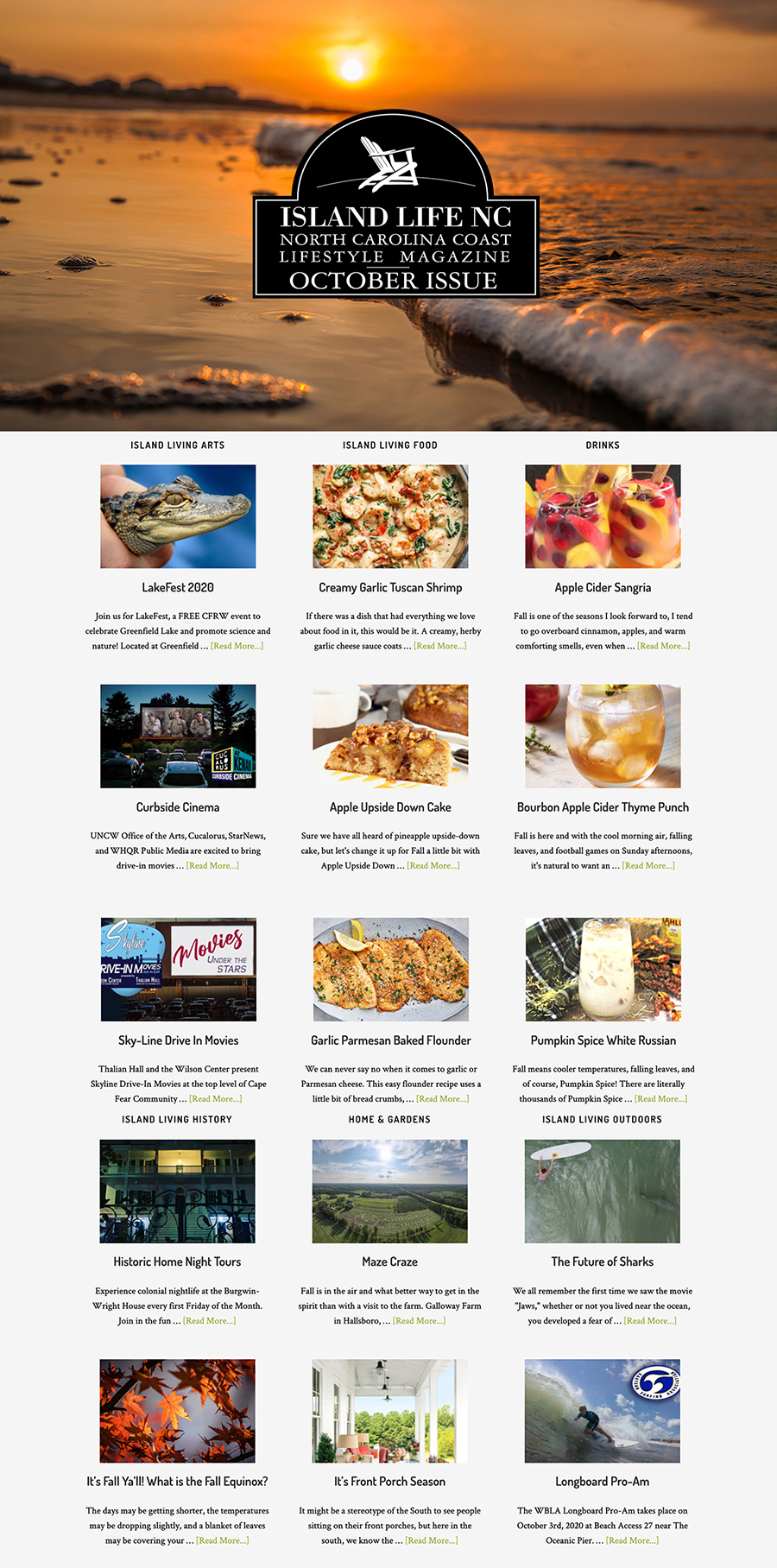Read more about Creamy Garlic Tuscan Shrimp
The width and height of the screenshot is (777, 1568).
pyautogui.click(x=440, y=646)
